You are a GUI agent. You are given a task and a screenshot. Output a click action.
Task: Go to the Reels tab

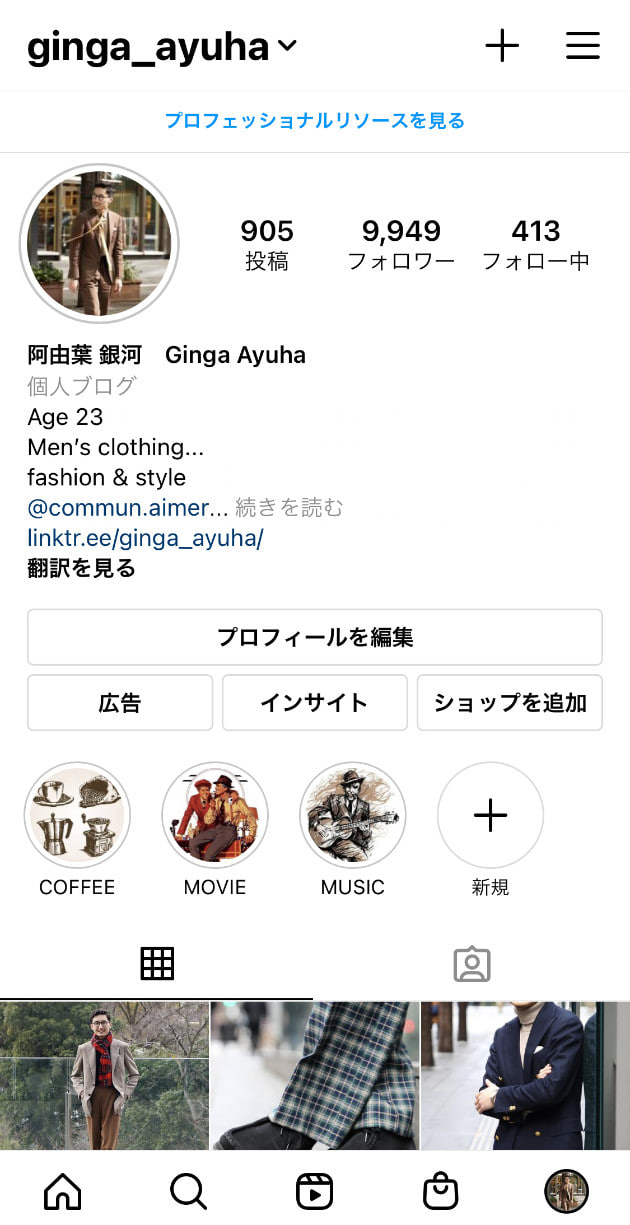[x=314, y=1191]
